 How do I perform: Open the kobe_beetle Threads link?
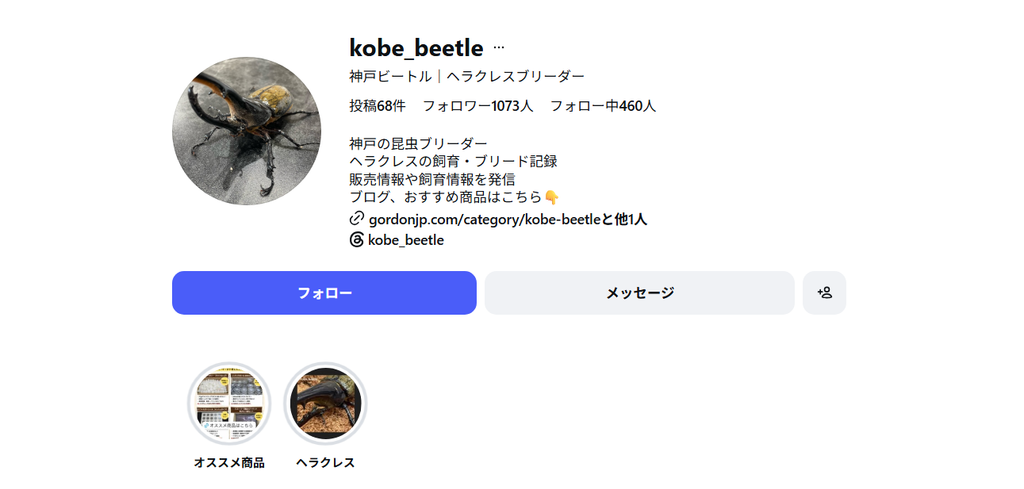tap(397, 240)
